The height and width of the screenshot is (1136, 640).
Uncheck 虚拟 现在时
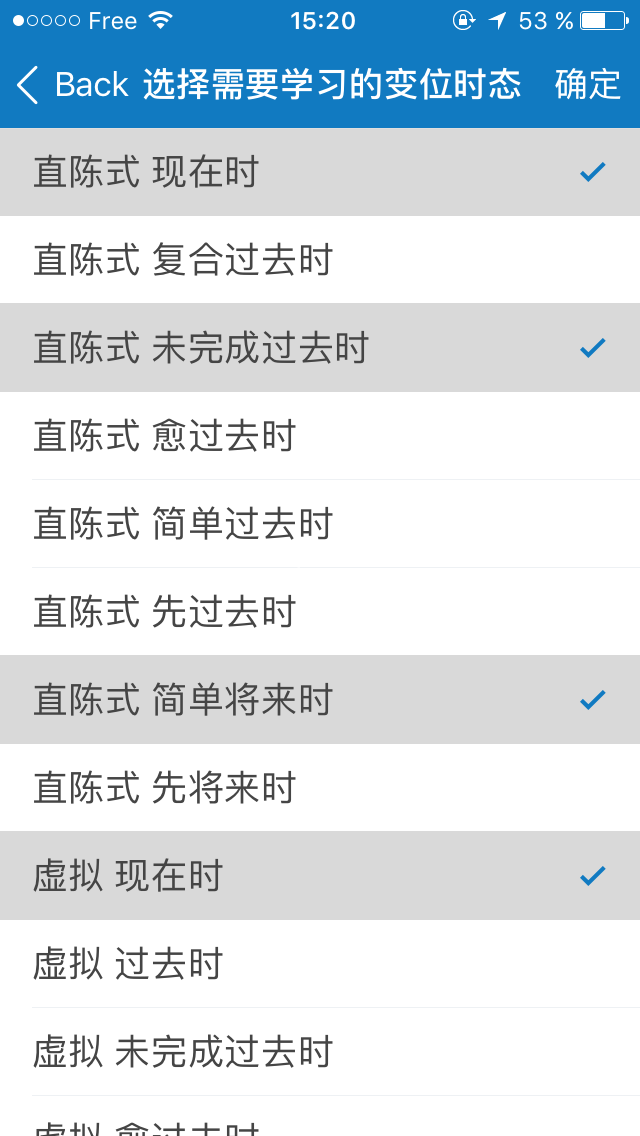(320, 876)
